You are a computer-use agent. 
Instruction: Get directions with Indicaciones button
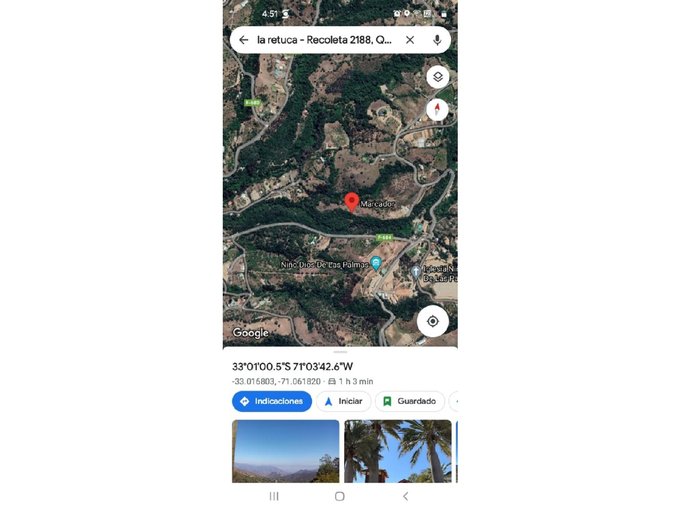(x=271, y=401)
